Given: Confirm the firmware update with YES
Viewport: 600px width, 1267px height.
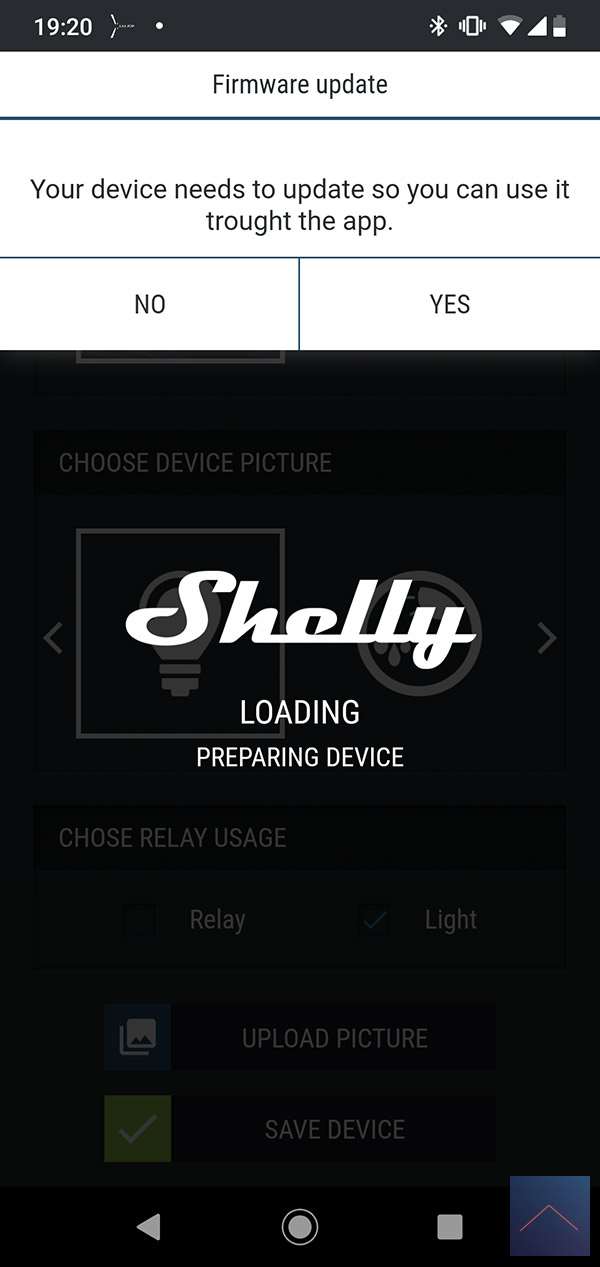Looking at the screenshot, I should 449,304.
